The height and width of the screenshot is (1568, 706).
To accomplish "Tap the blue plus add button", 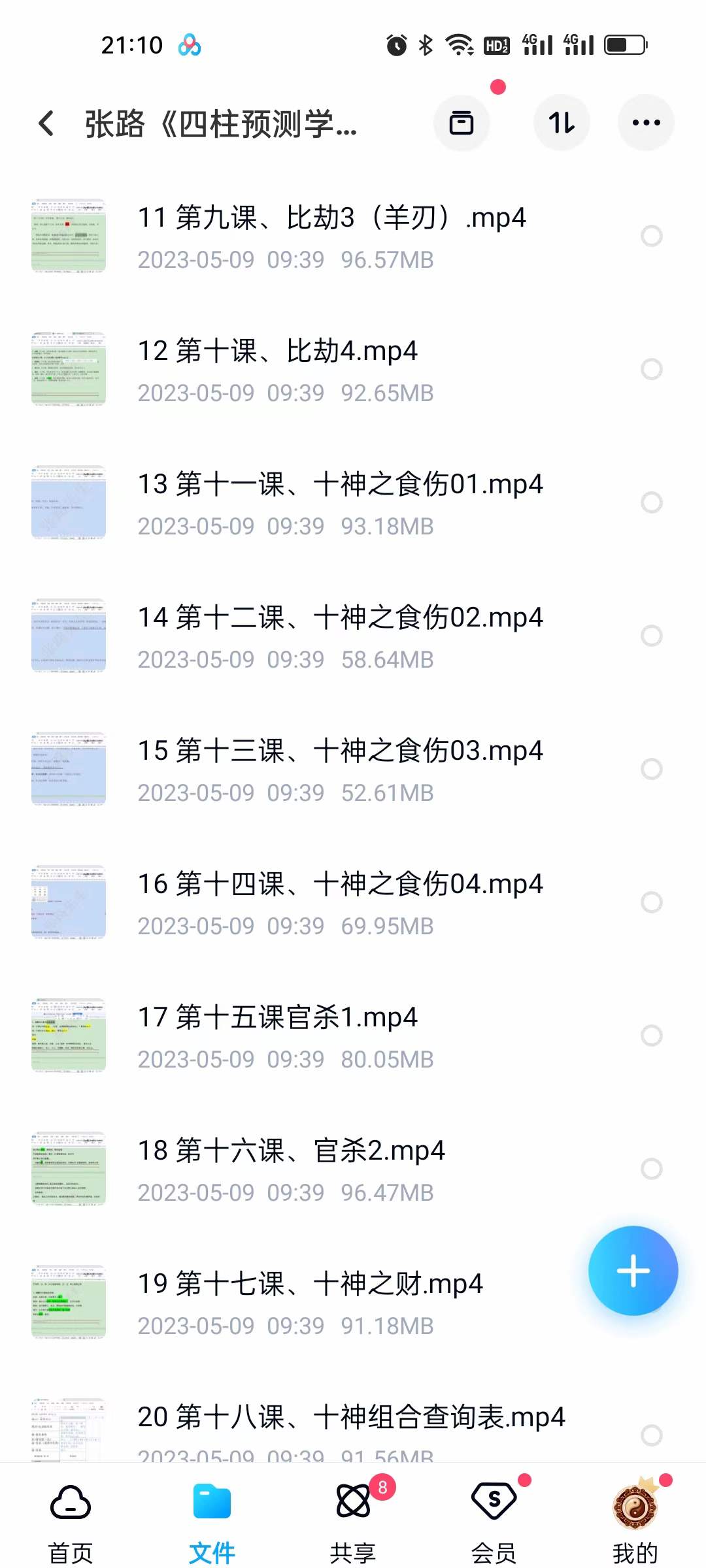I will pos(633,1269).
